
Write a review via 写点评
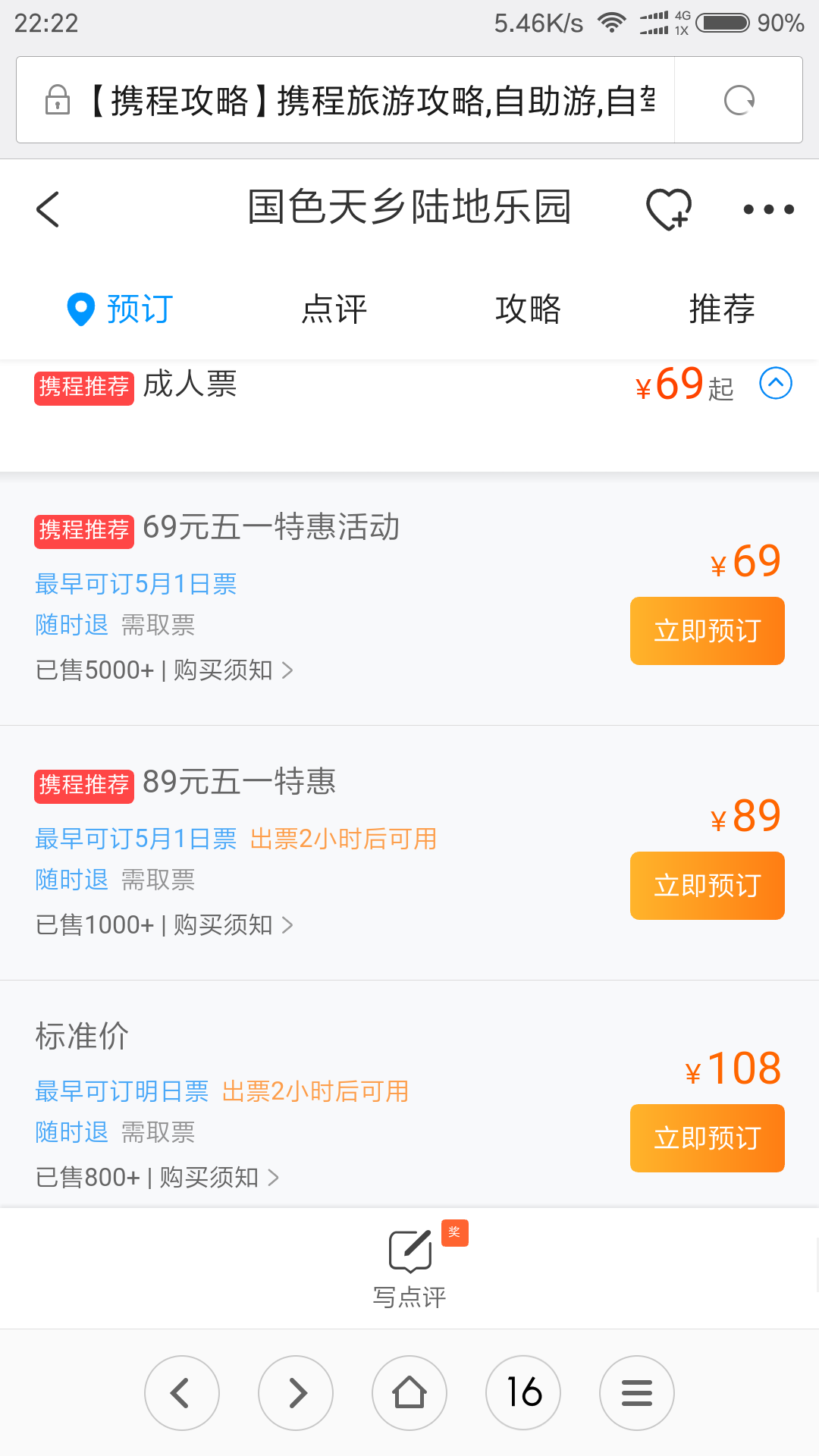tap(409, 1268)
